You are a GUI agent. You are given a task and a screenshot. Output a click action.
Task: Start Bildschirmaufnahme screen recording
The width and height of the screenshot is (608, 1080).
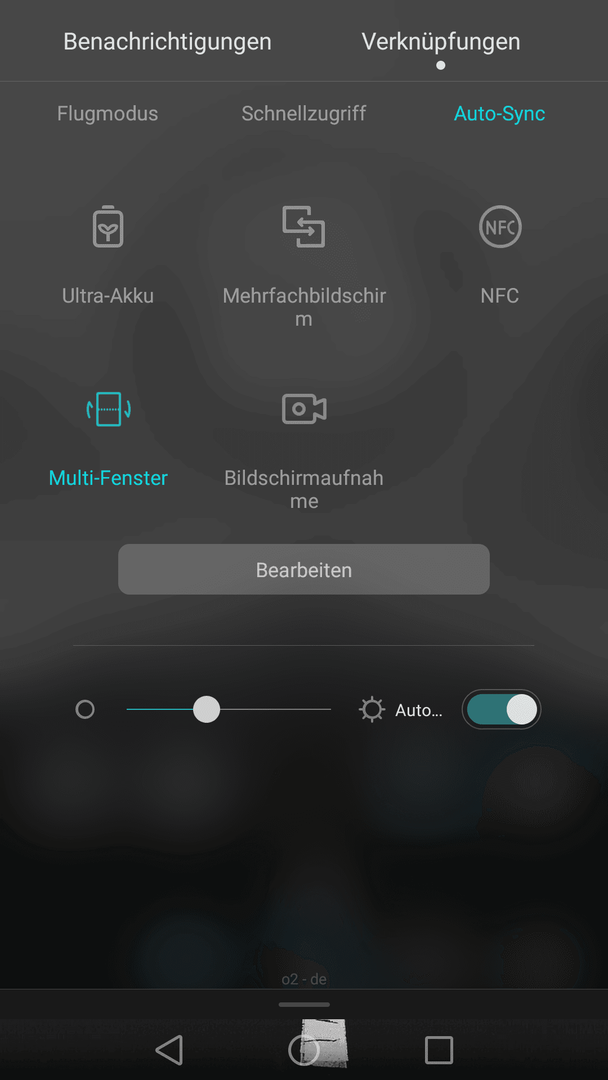pos(304,410)
